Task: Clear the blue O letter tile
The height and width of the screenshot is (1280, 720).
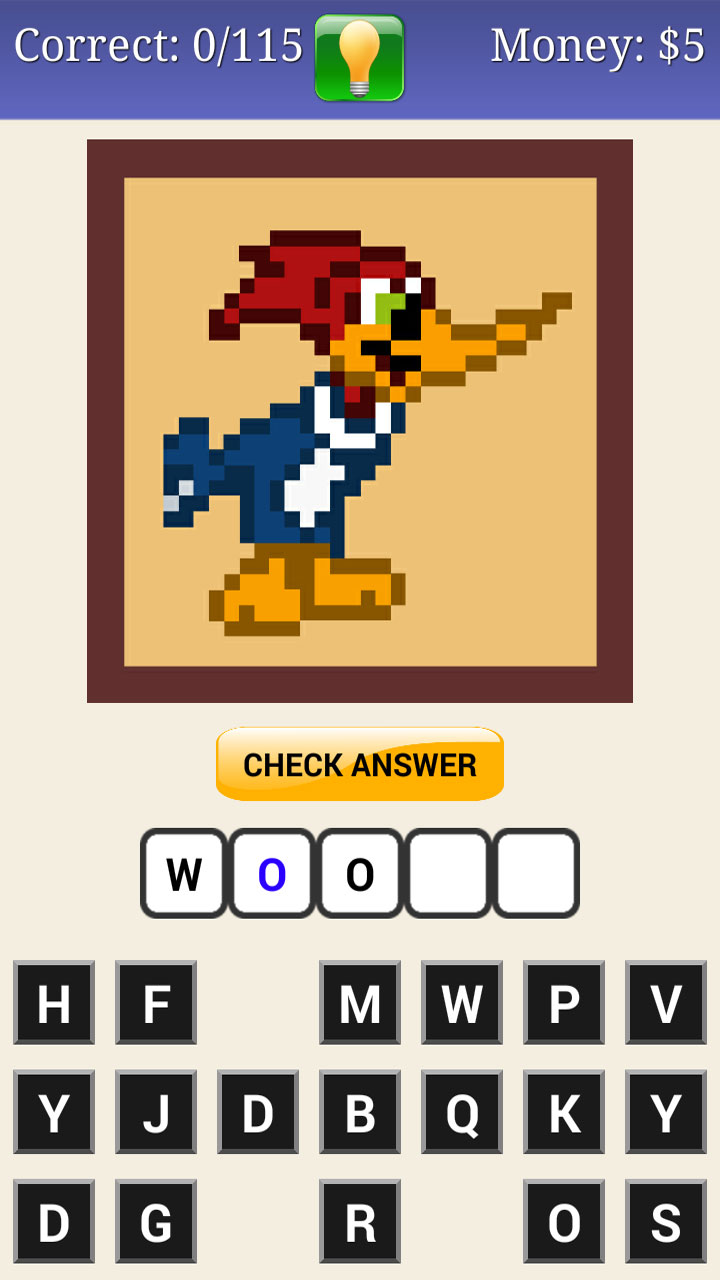Action: pos(271,871)
